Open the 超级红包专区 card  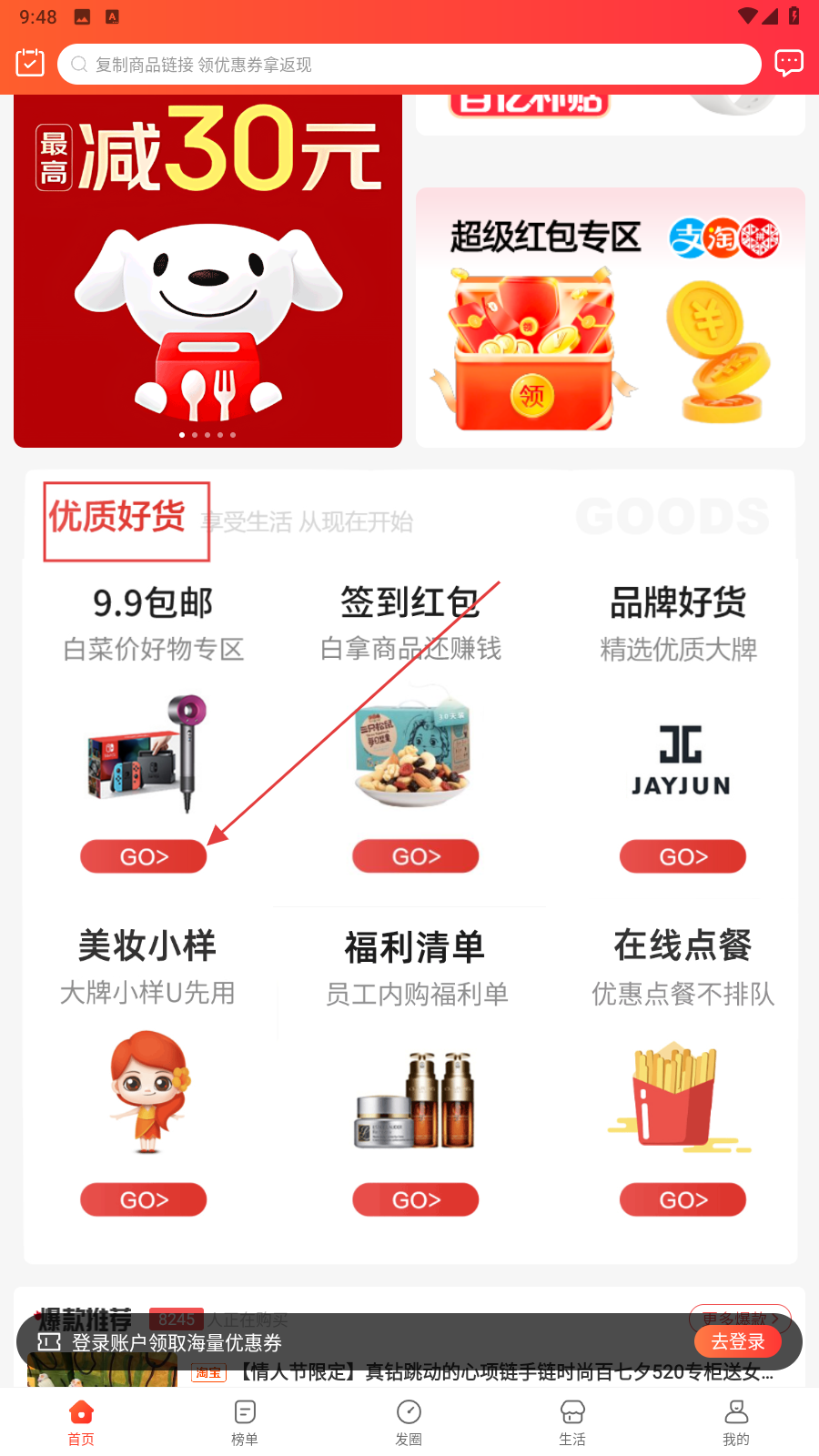(x=610, y=318)
